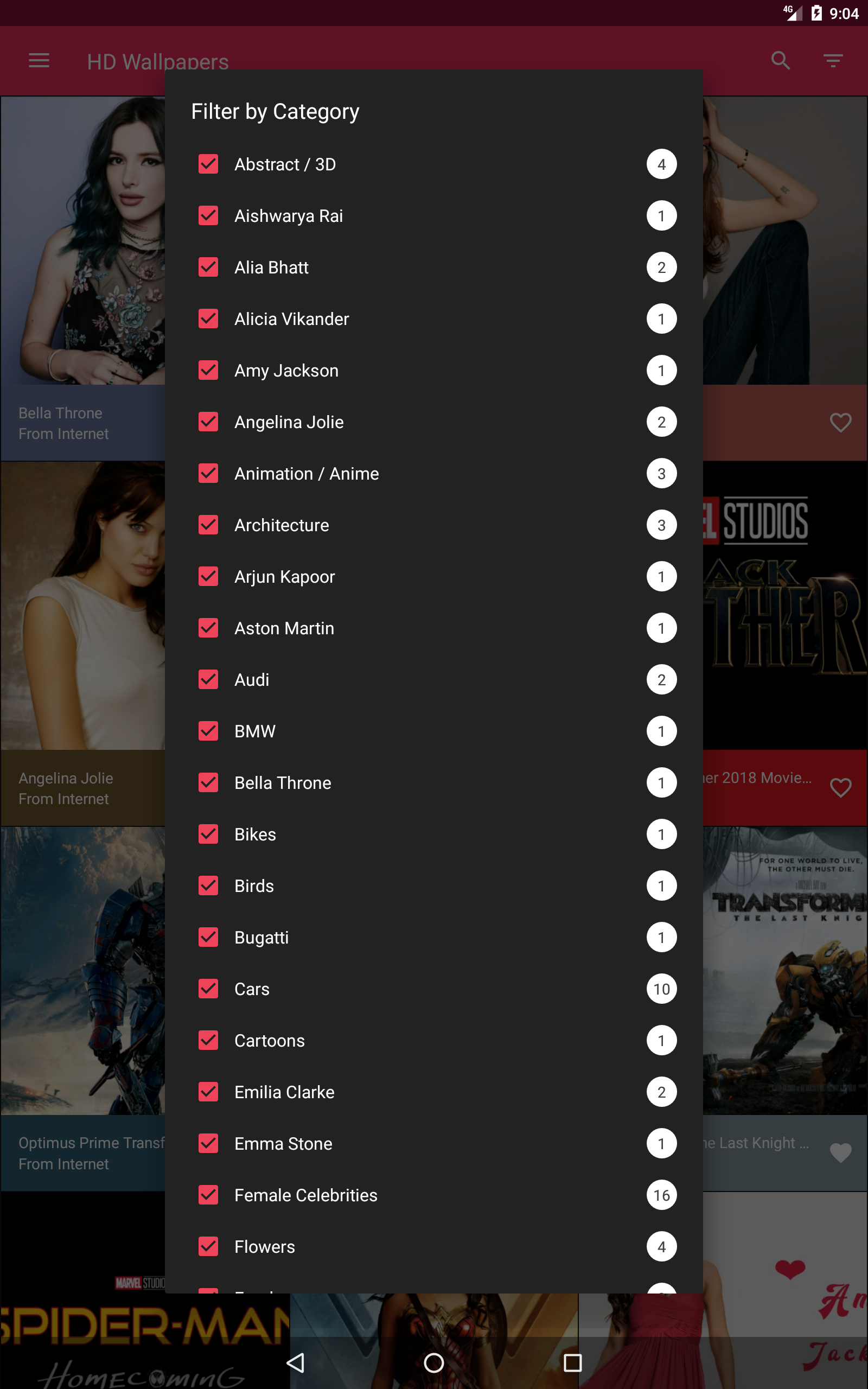Deselect Bella Throne filter checkbox
Image resolution: width=868 pixels, height=1389 pixels.
tap(208, 783)
